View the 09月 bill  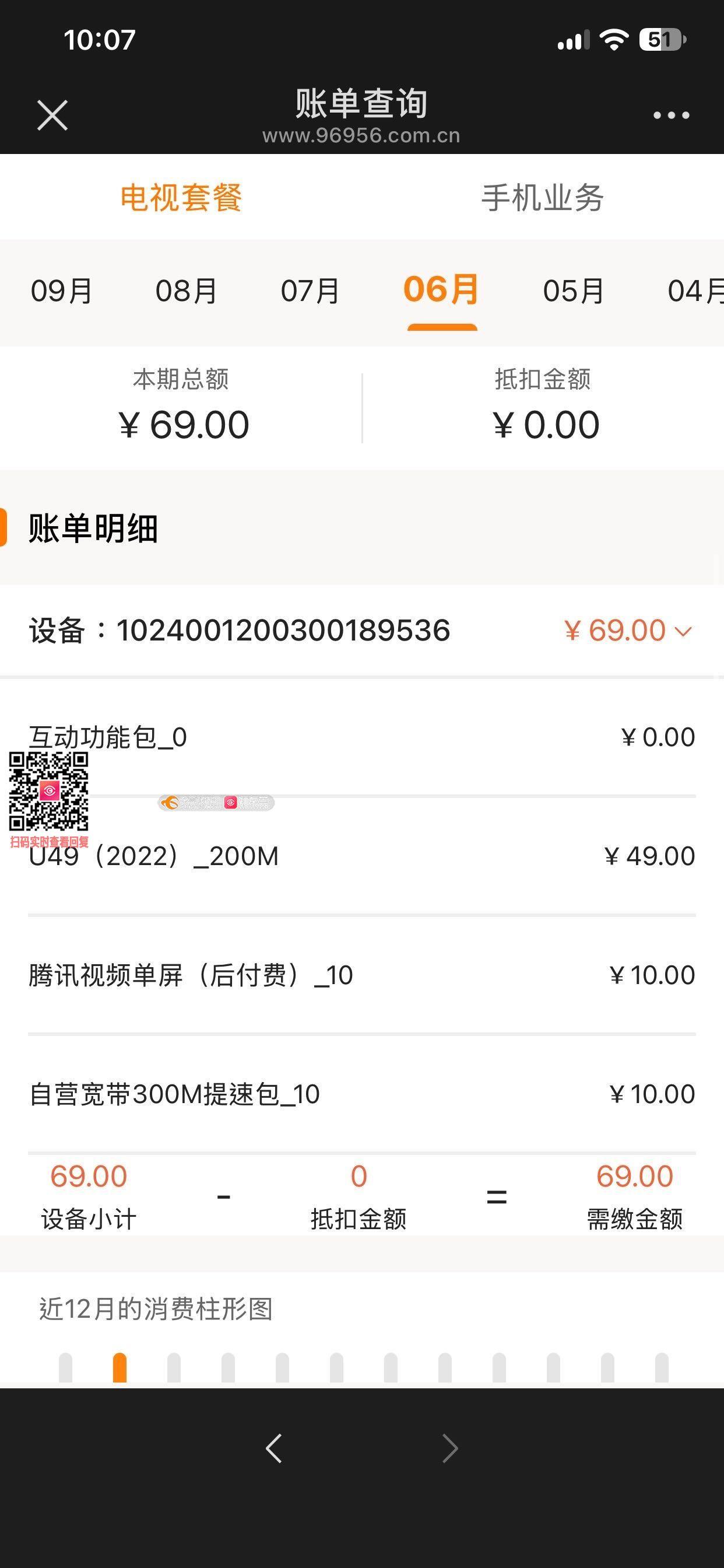click(61, 291)
